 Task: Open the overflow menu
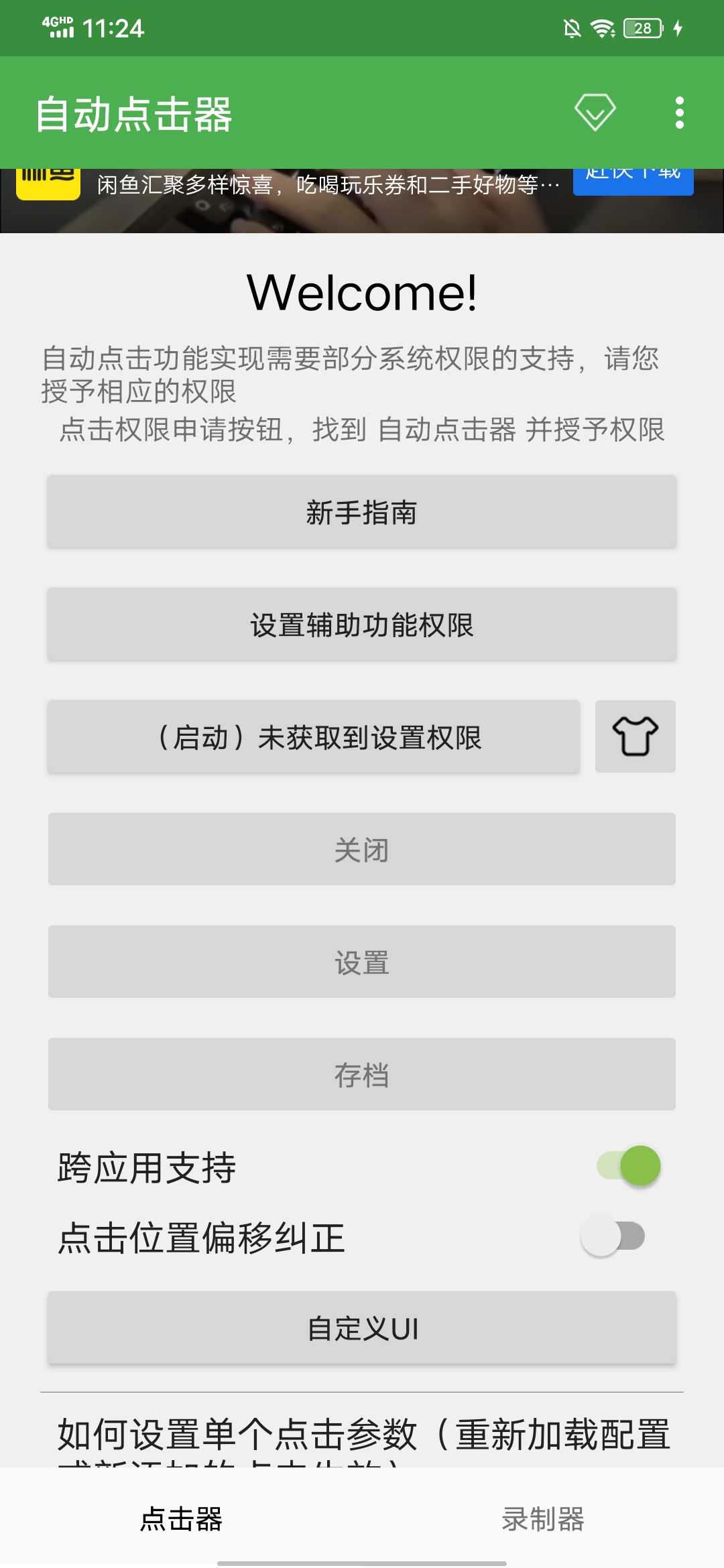tap(679, 113)
